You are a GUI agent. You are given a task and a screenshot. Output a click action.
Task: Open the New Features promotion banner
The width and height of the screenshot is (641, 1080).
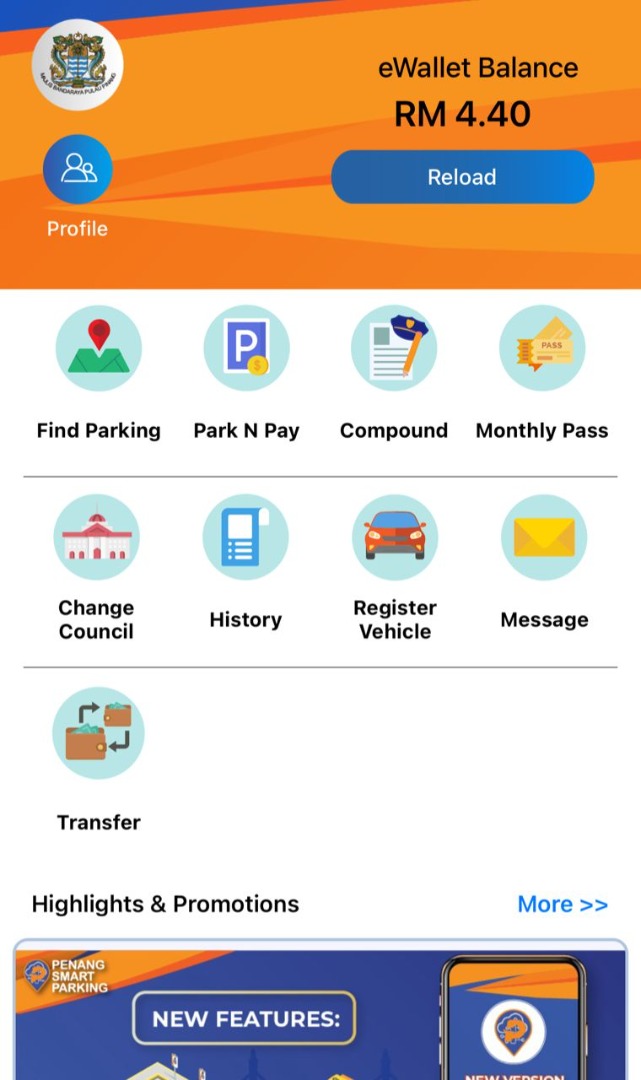tap(320, 1010)
